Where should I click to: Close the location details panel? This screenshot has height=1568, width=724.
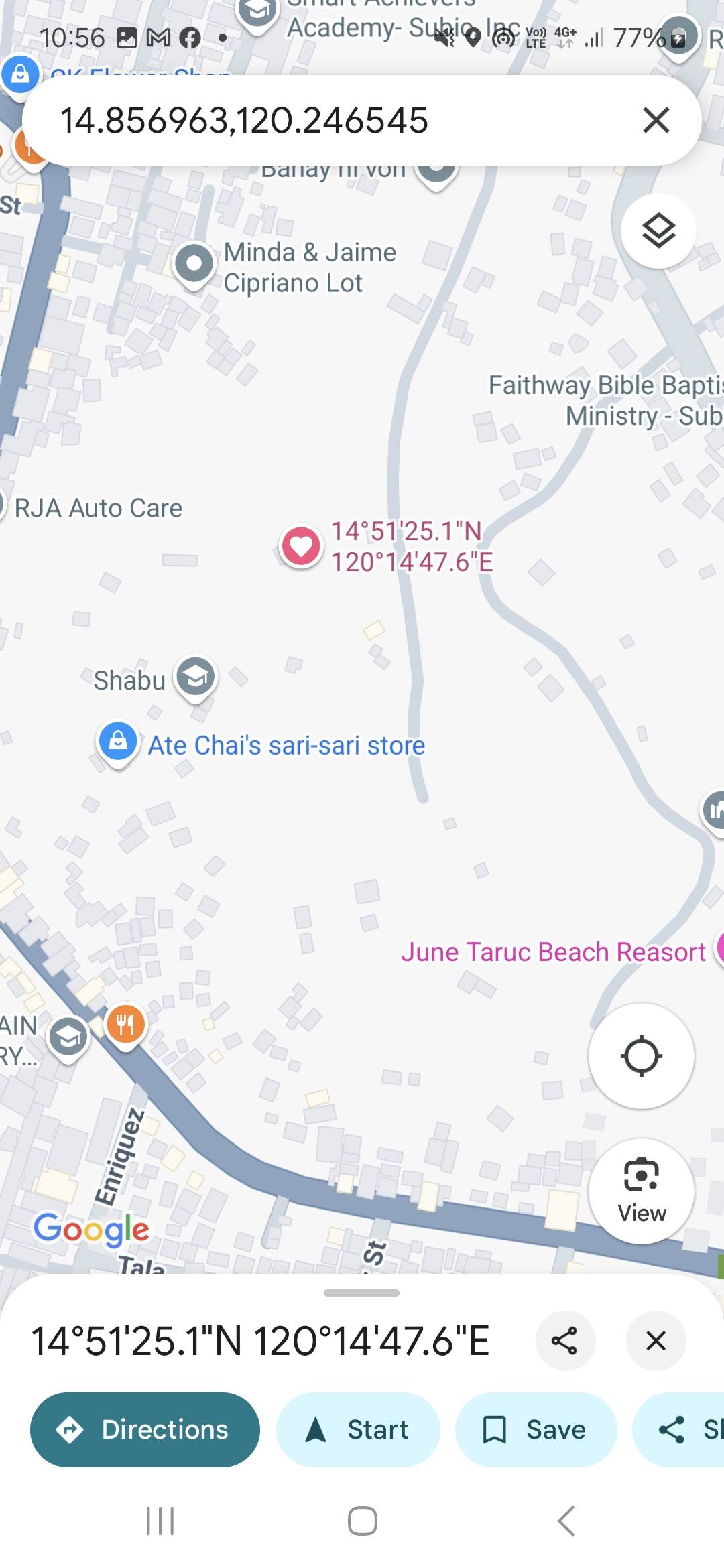tap(656, 1341)
